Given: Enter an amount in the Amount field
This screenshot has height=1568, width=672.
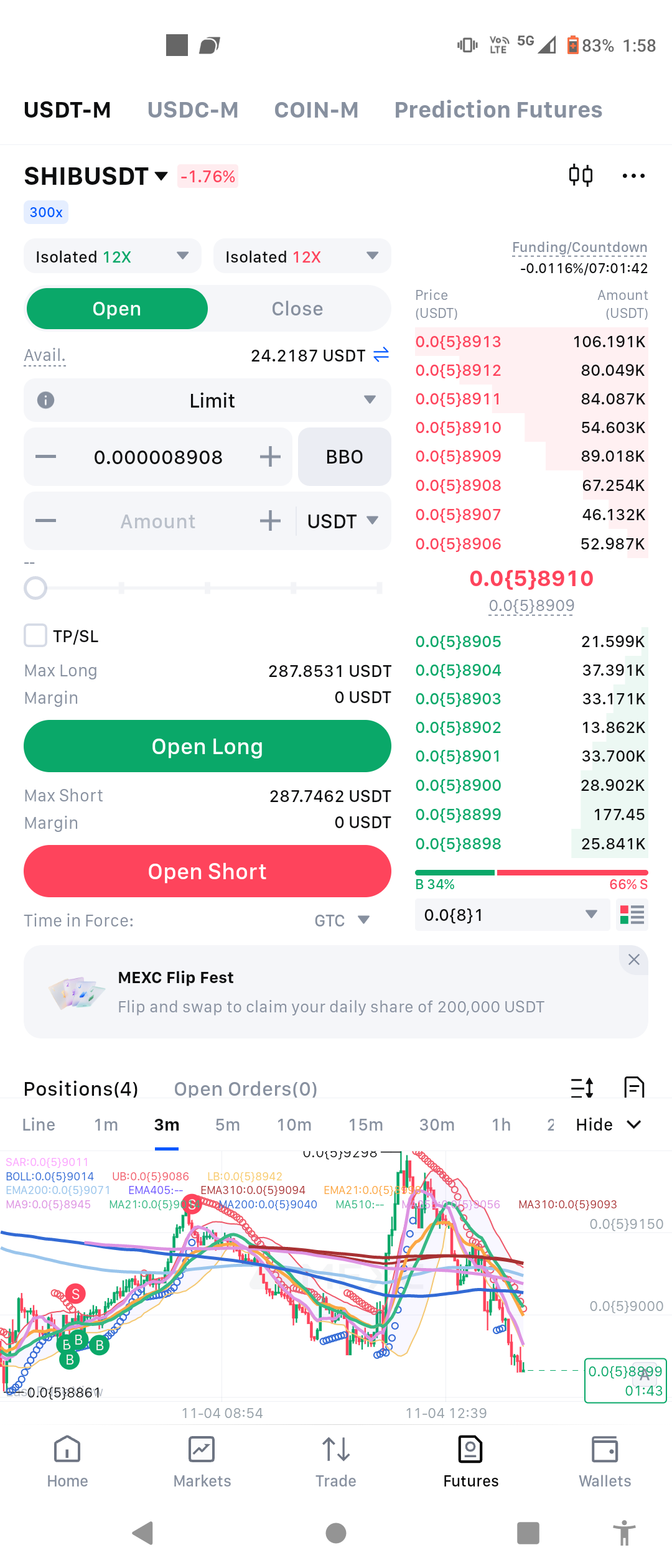Looking at the screenshot, I should [157, 521].
